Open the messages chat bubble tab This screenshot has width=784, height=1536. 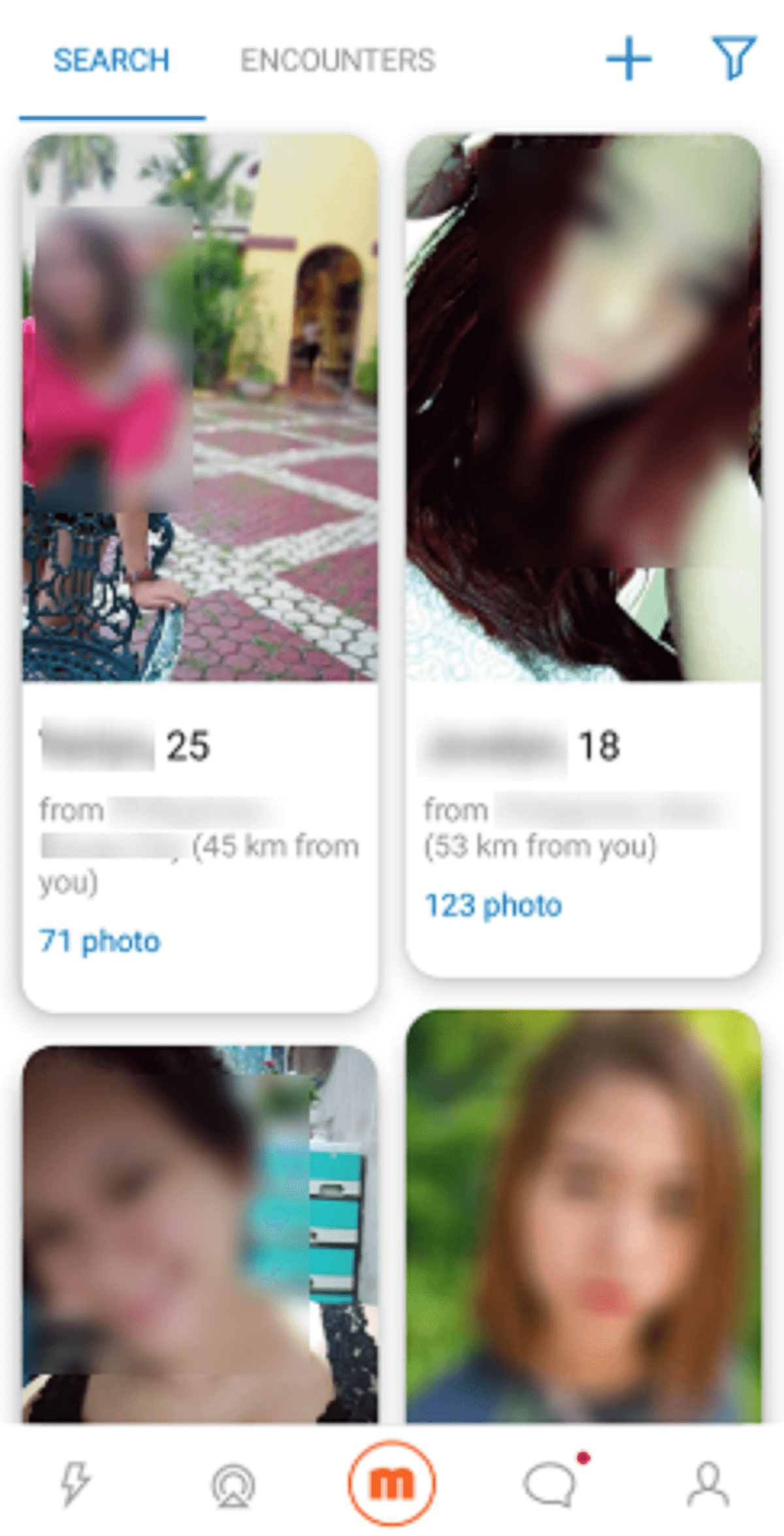pos(551,1484)
